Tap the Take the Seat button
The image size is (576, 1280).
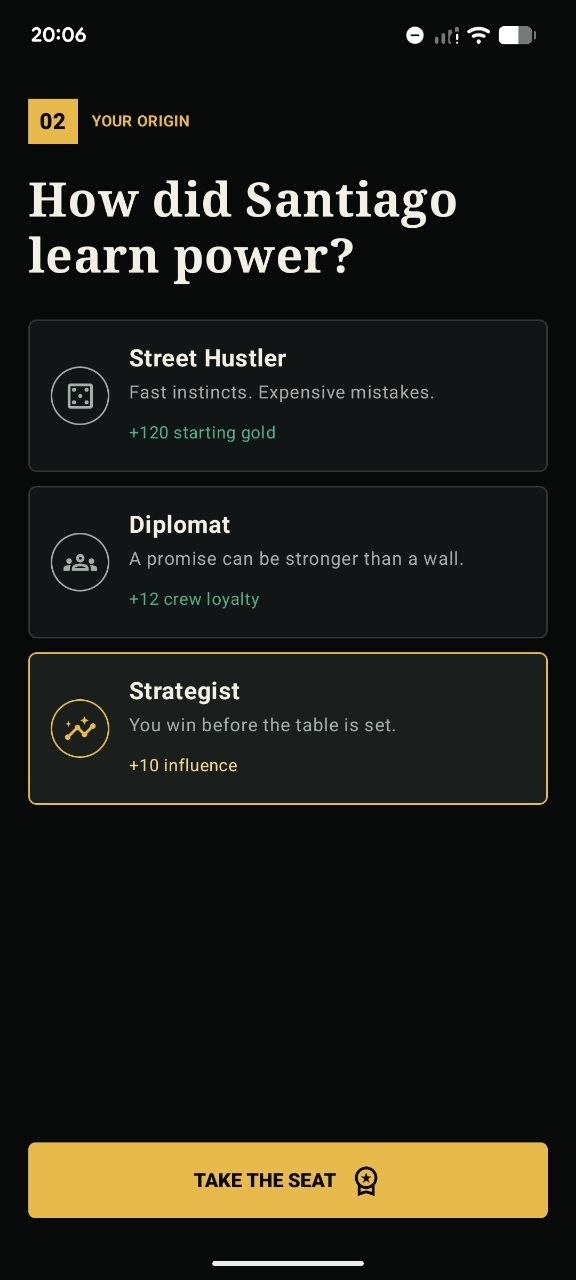tap(288, 1180)
